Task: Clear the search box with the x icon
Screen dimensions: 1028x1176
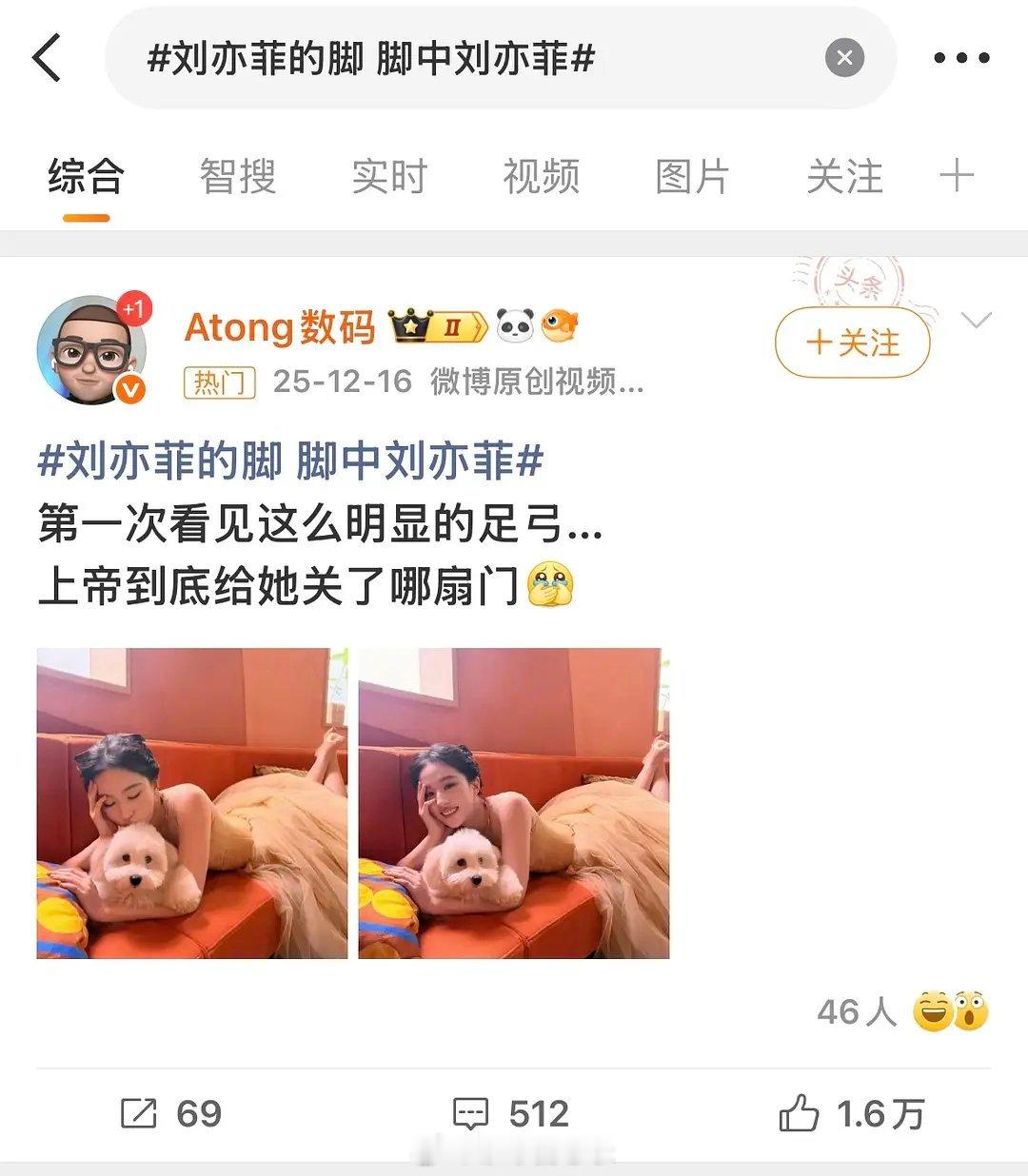Action: tap(843, 58)
